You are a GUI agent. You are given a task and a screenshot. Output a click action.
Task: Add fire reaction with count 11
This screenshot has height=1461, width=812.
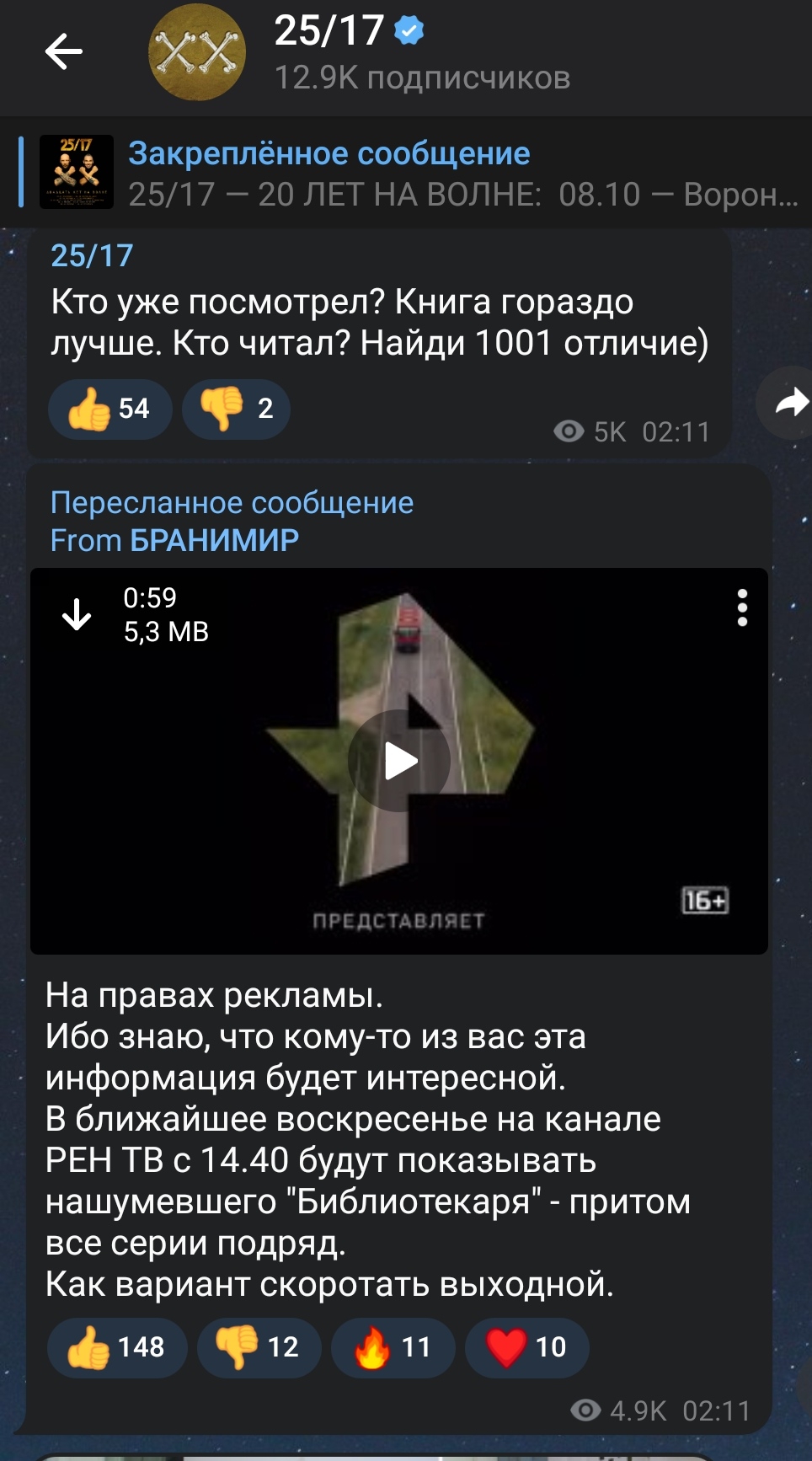tap(393, 1347)
